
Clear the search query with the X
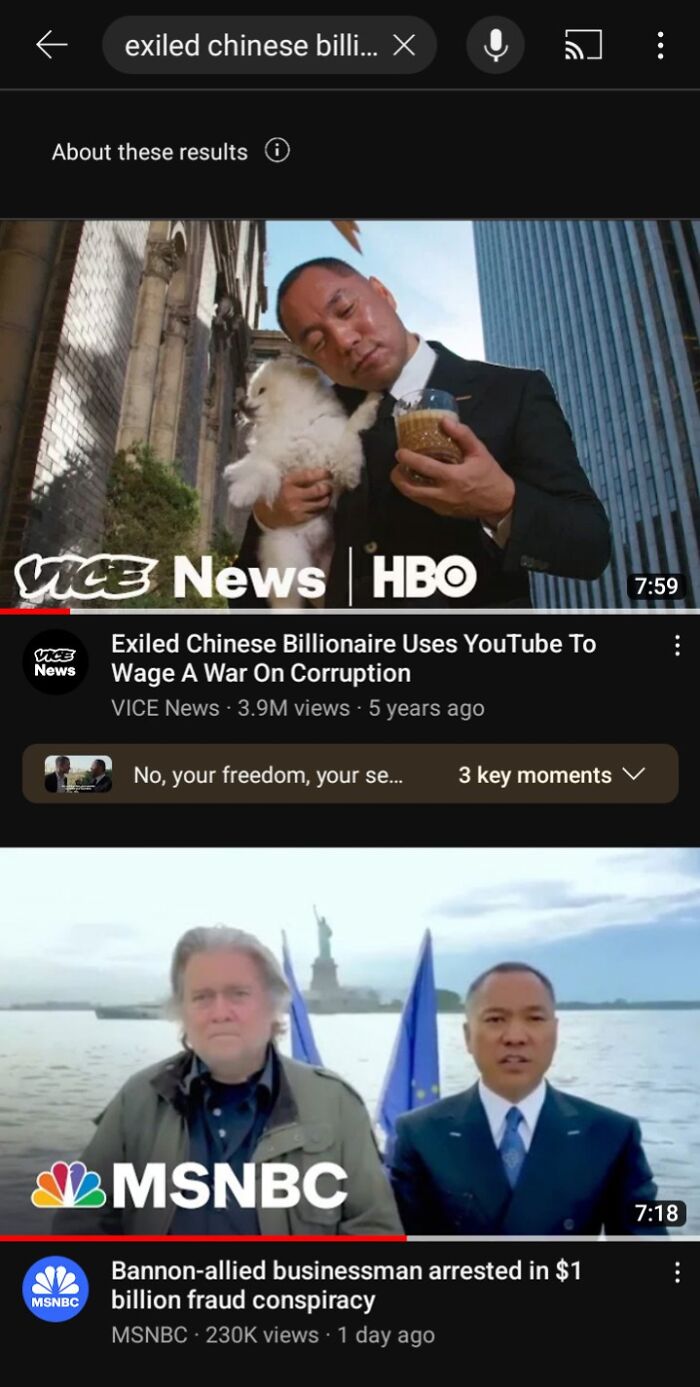point(404,45)
